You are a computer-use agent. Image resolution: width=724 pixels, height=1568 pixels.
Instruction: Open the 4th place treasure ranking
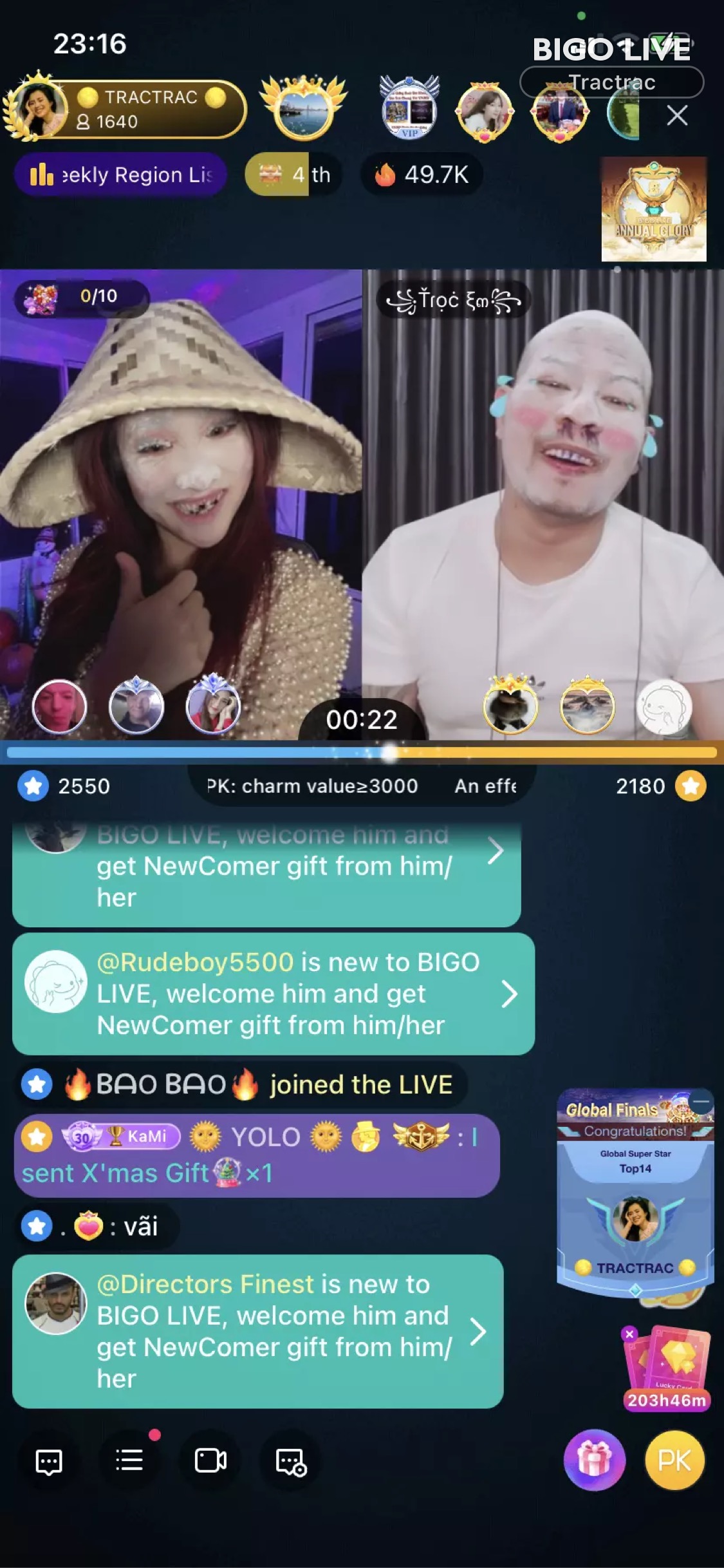(293, 175)
